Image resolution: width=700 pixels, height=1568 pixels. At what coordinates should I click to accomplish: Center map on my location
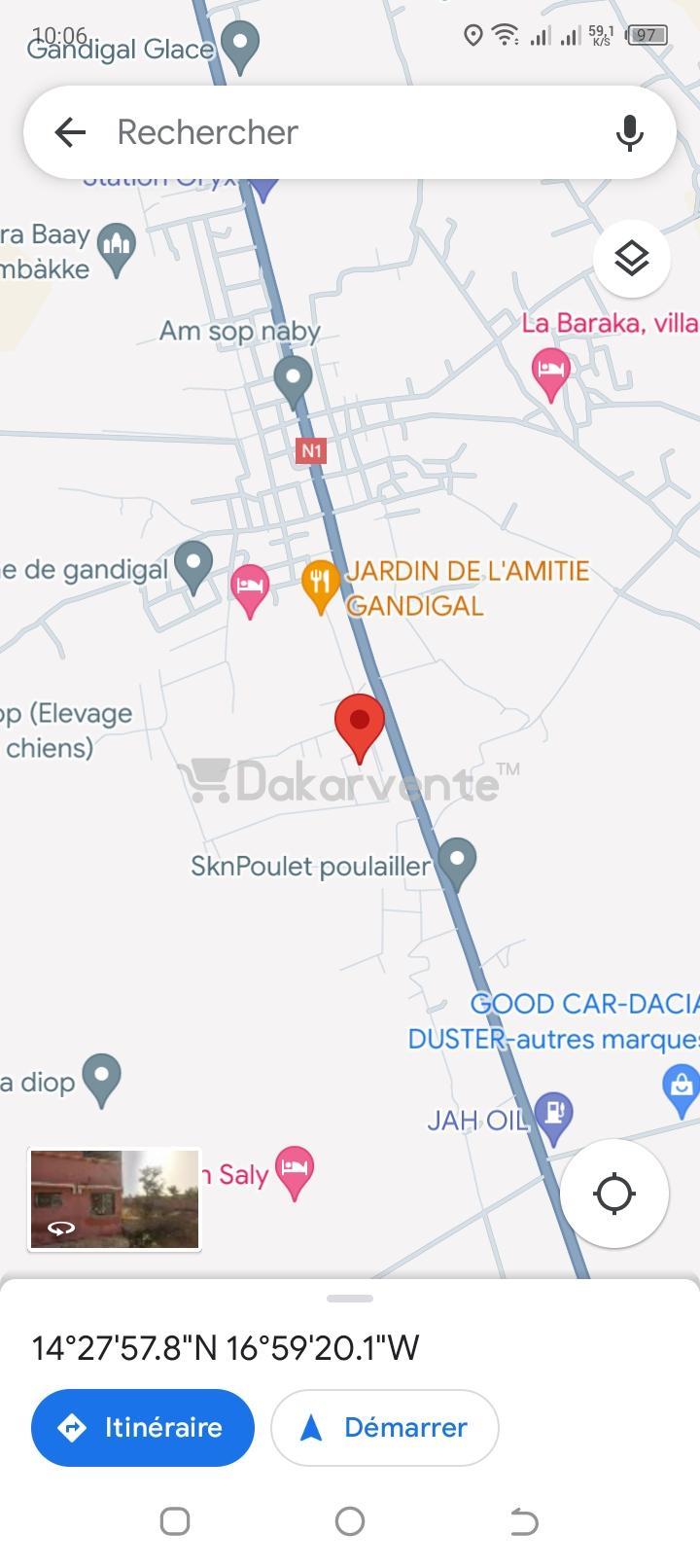pyautogui.click(x=614, y=1194)
